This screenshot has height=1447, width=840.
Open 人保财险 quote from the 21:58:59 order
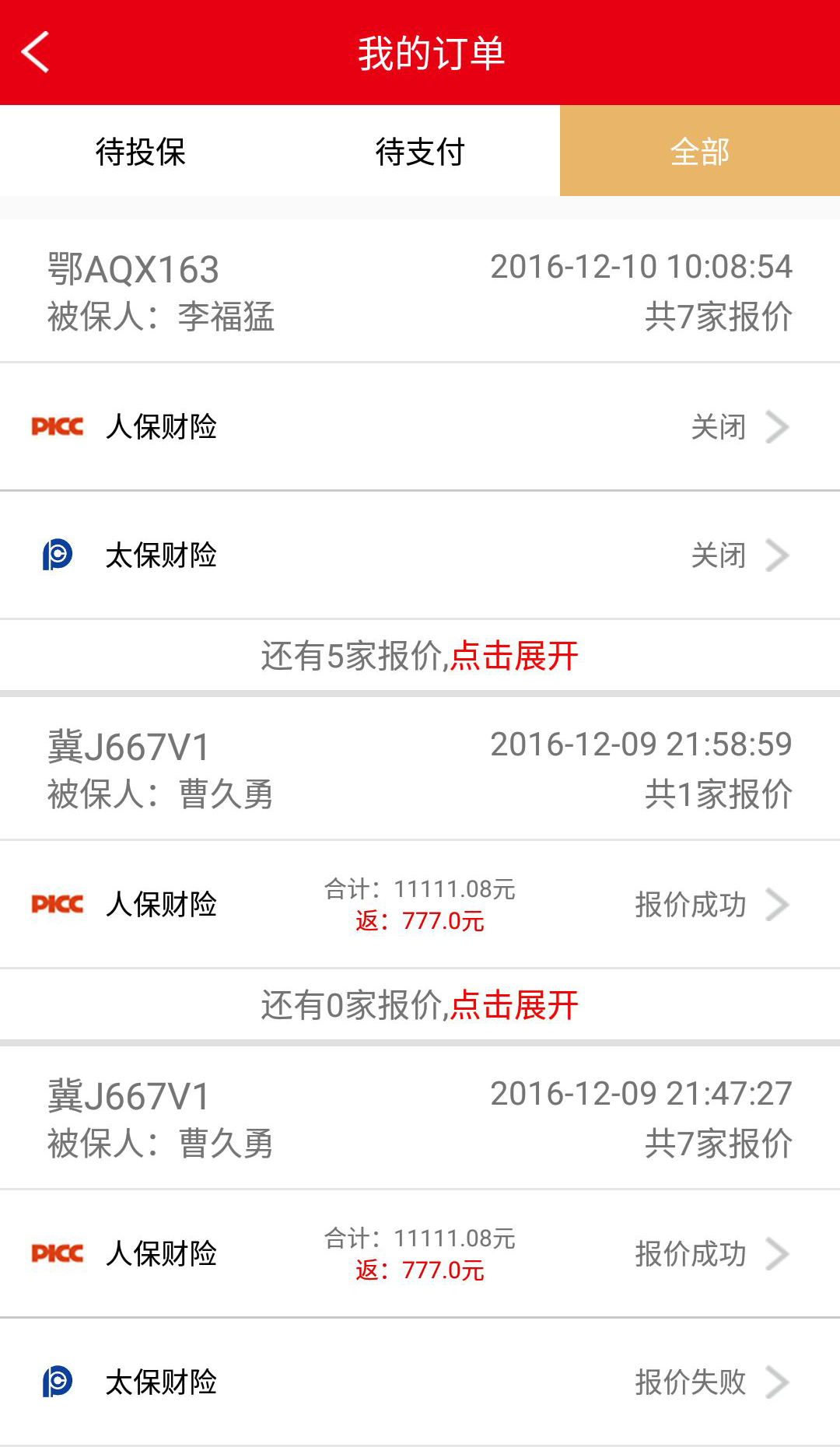[x=420, y=904]
